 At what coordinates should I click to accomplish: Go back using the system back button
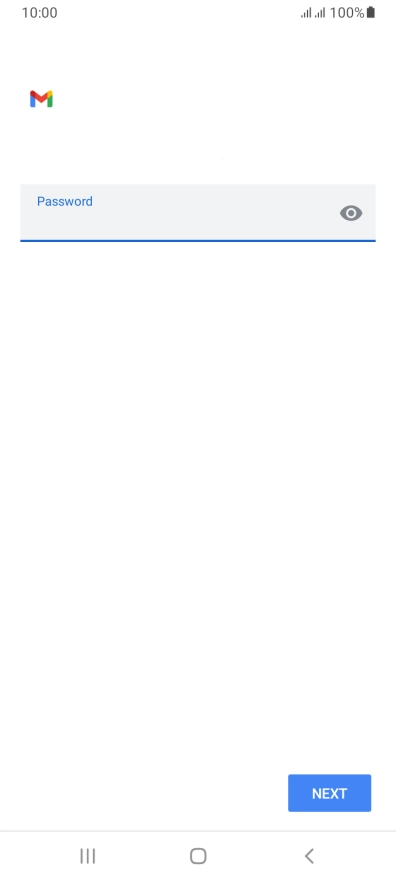tap(308, 856)
